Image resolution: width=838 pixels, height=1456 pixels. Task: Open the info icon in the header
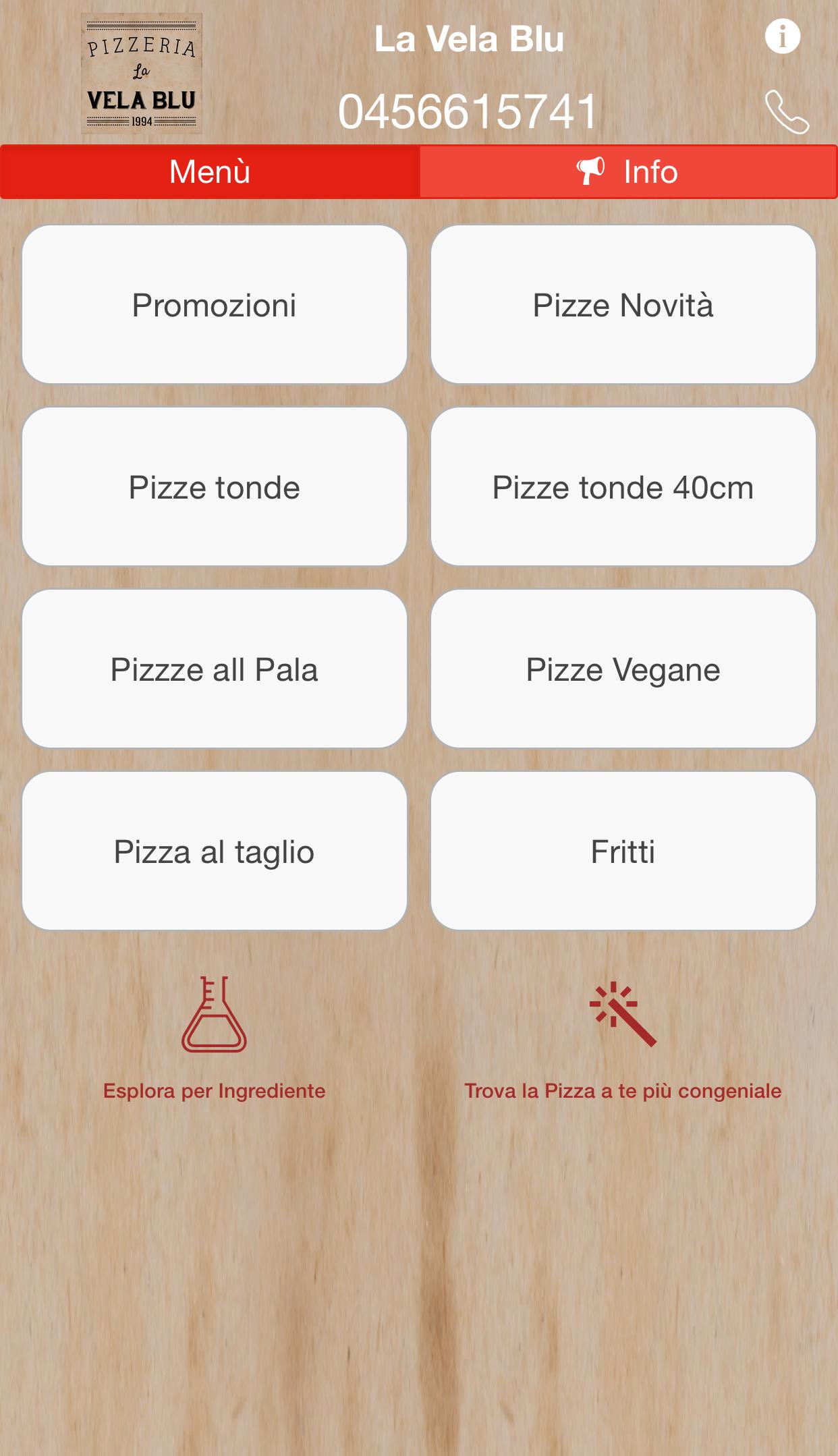coord(782,36)
